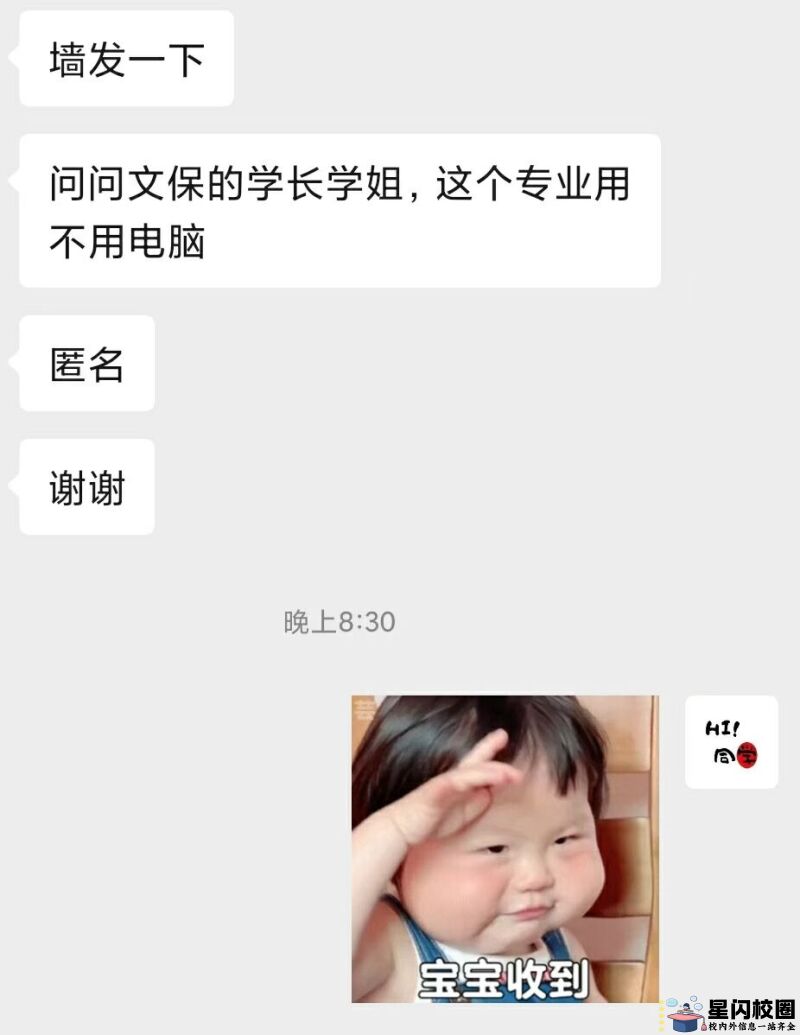800x1035 pixels.
Task: Open the 宝宝收到 sticker image
Action: pos(505,848)
